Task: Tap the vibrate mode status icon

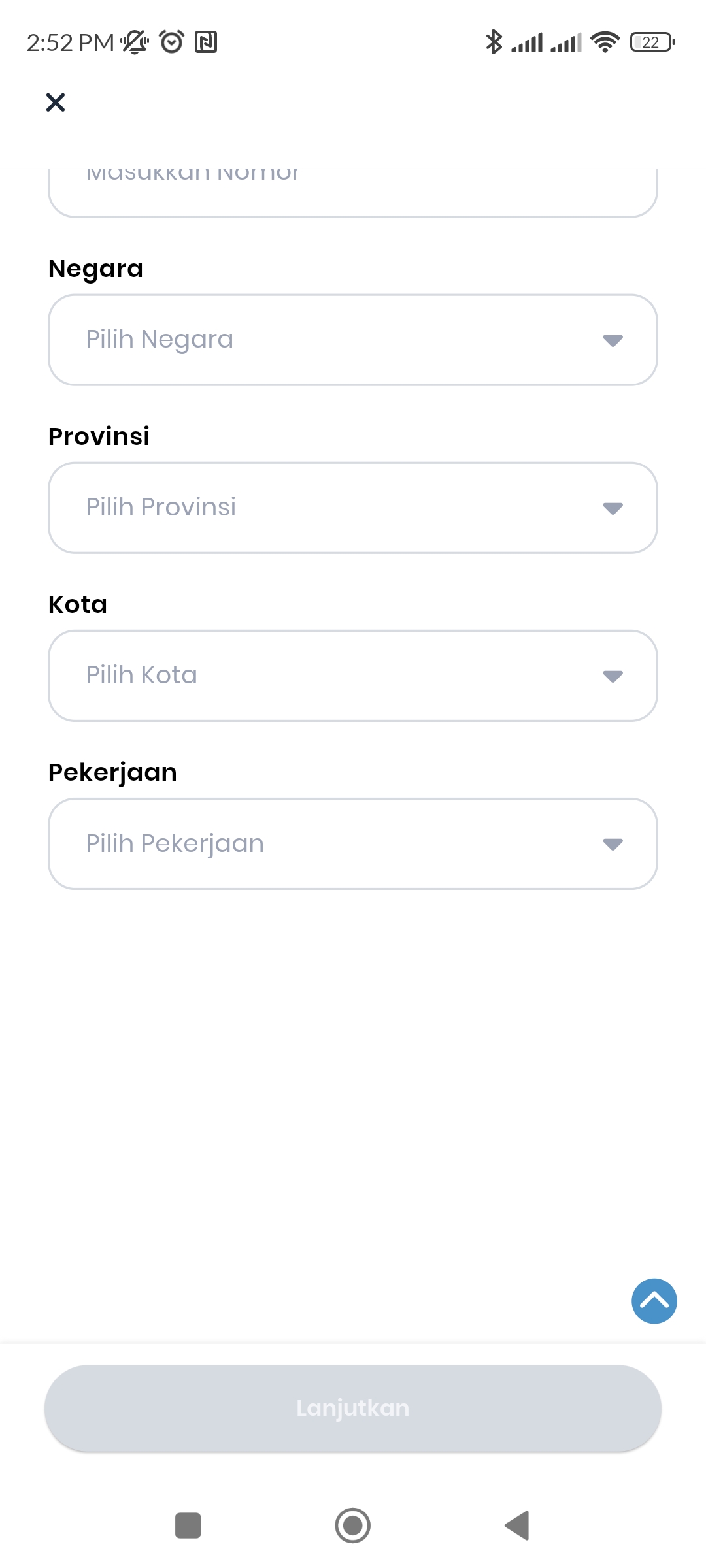Action: 133,41
